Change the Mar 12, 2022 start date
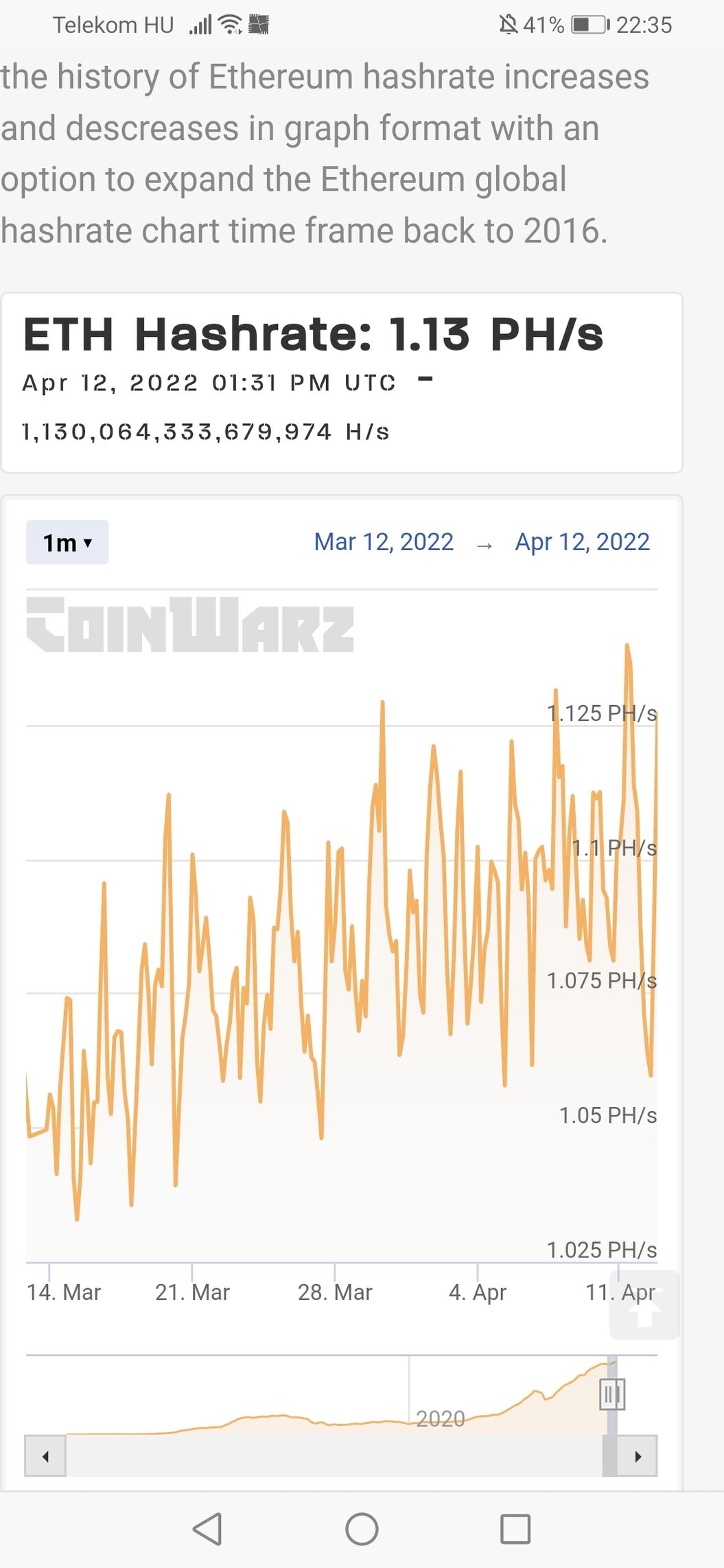 pyautogui.click(x=384, y=542)
